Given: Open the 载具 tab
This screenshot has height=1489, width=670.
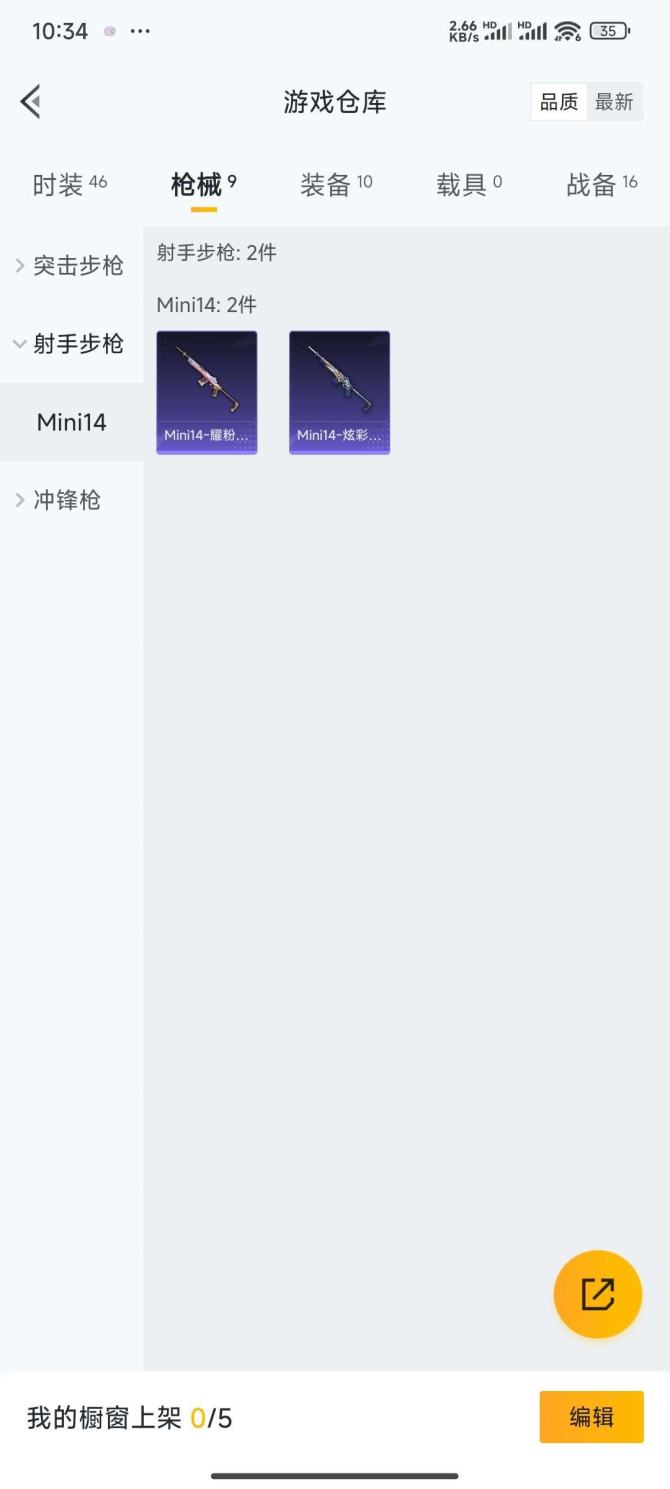Looking at the screenshot, I should pyautogui.click(x=469, y=184).
